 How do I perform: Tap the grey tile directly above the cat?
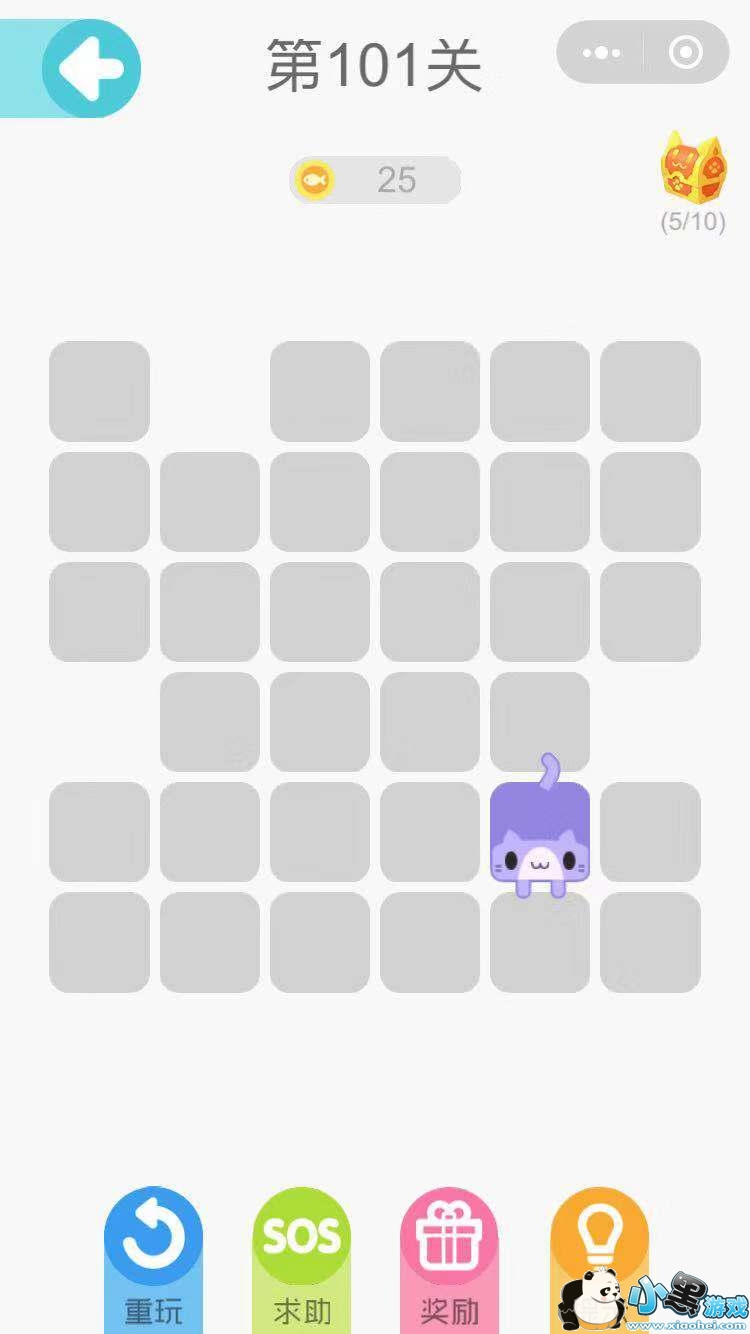coord(540,722)
